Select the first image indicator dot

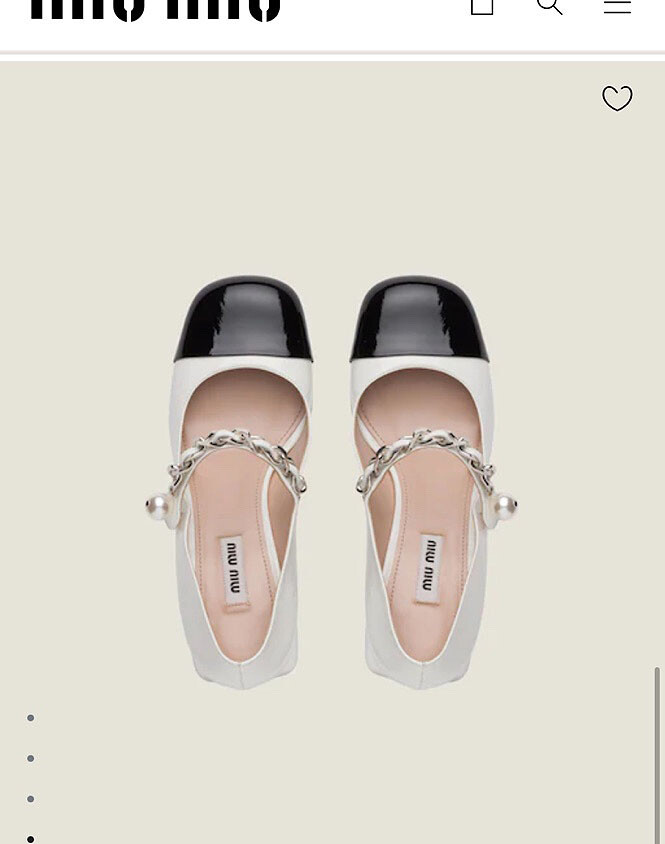[31, 718]
